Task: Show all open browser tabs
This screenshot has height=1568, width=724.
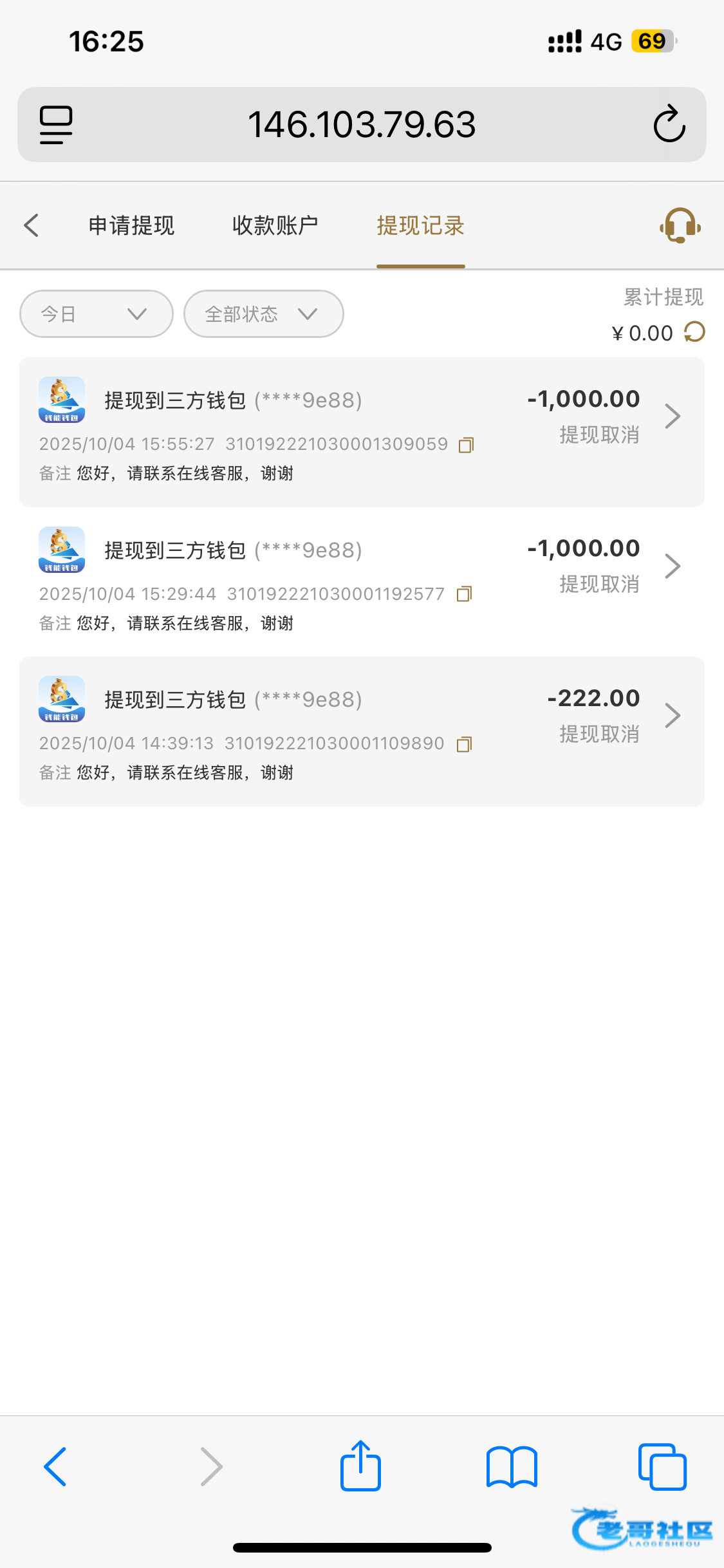Action: pos(662,1466)
